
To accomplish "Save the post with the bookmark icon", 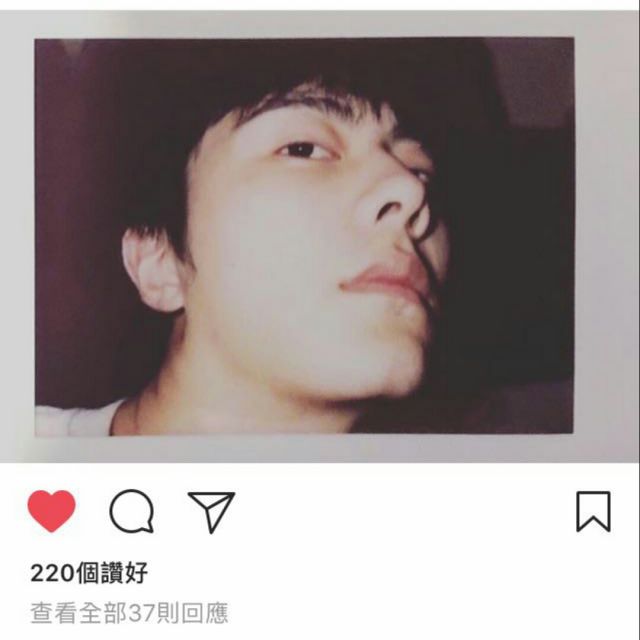I will pyautogui.click(x=593, y=511).
